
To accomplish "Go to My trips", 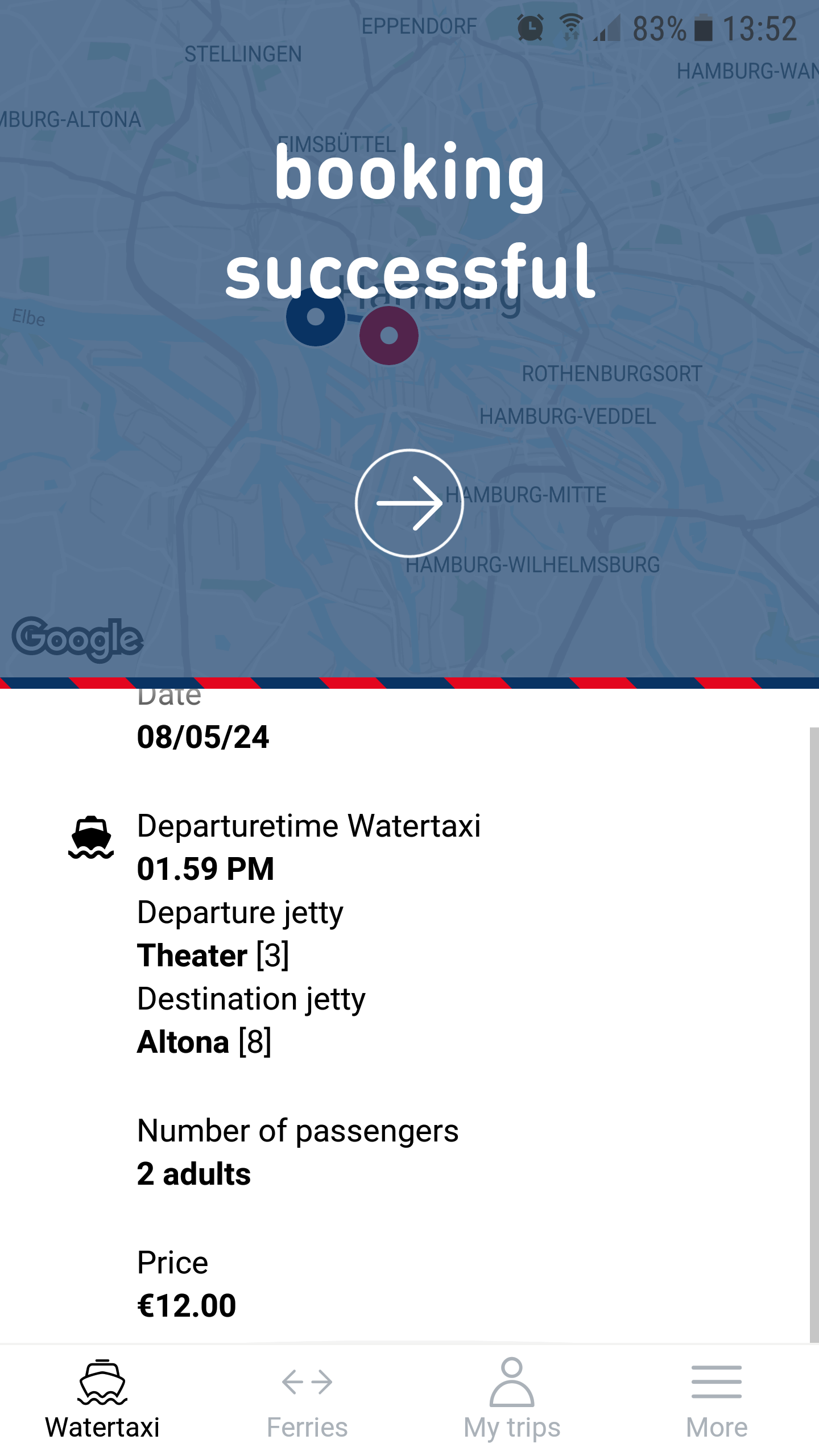I will [512, 1400].
